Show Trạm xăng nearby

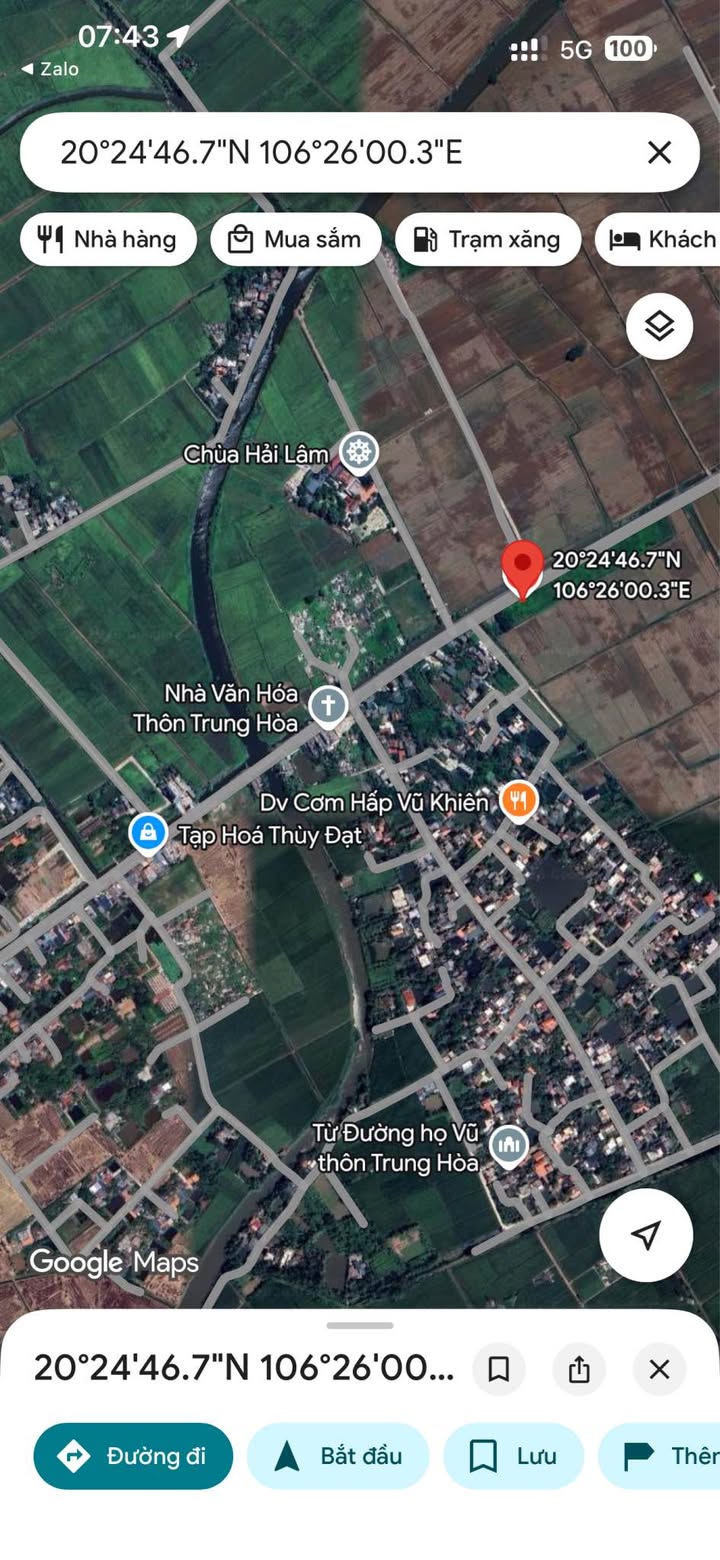coord(487,239)
